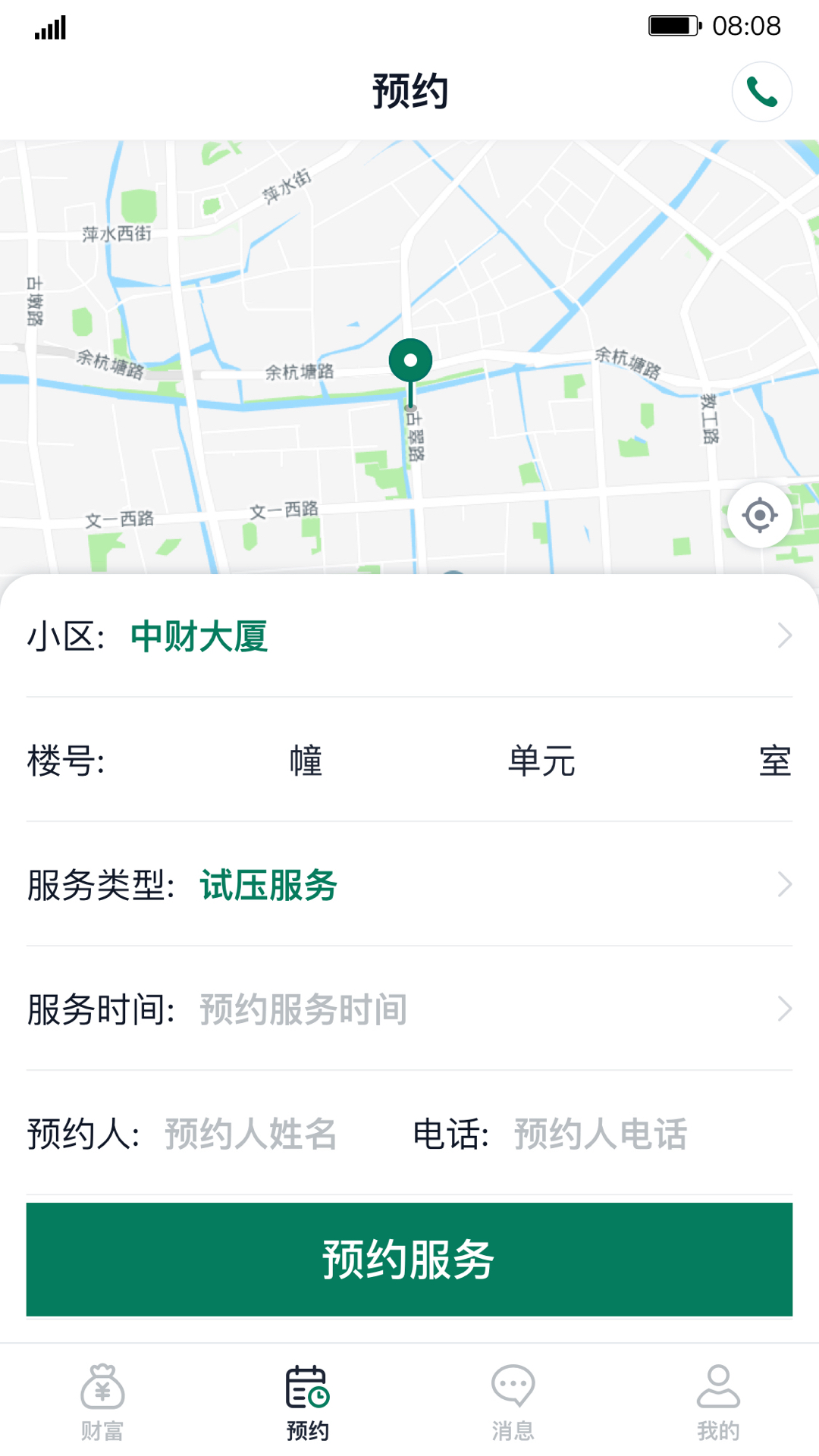Open the 小区 community selector
Image resolution: width=819 pixels, height=1456 pixels.
[409, 637]
